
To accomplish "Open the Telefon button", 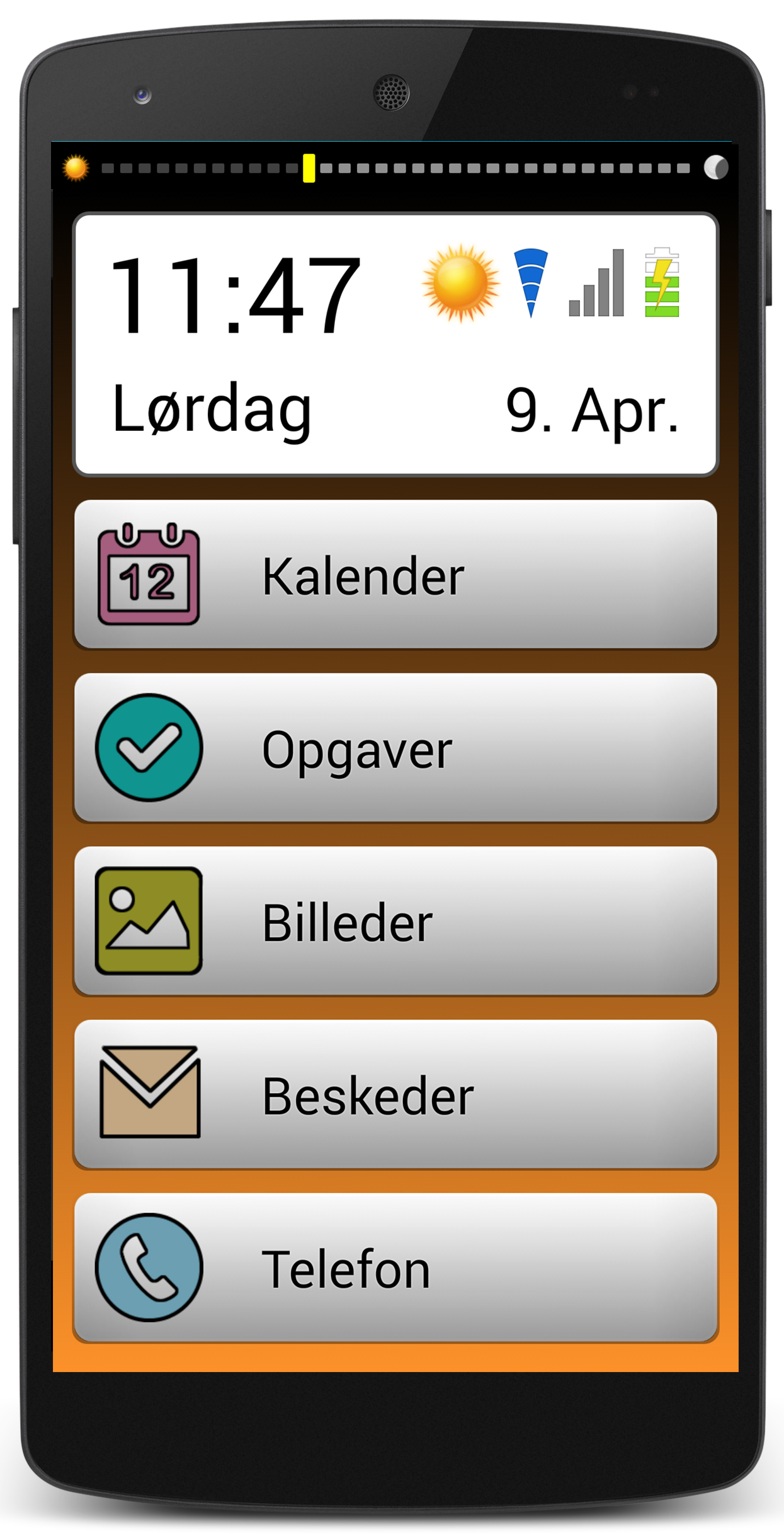I will pos(395,1268).
